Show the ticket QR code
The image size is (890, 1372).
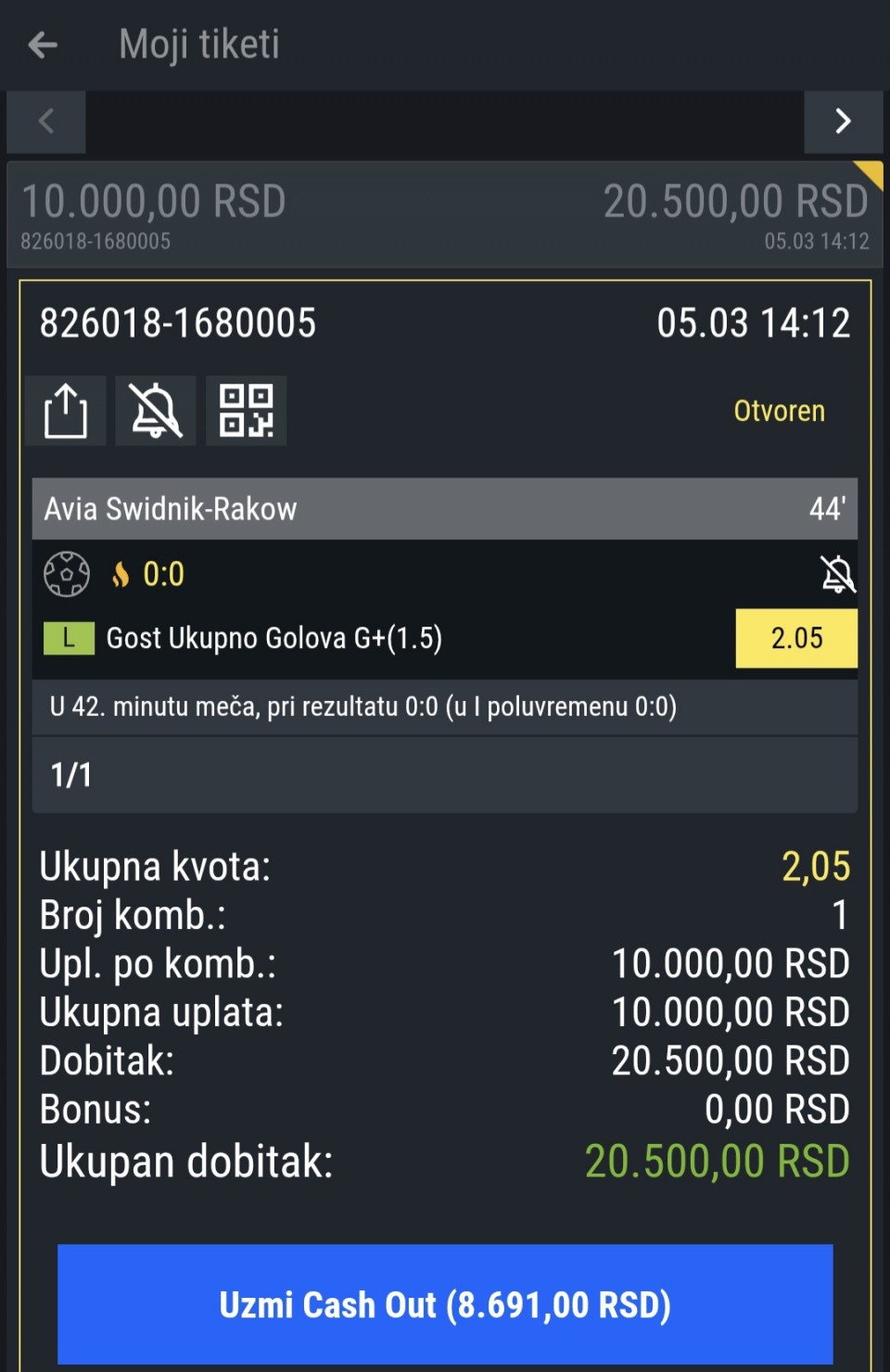(x=246, y=411)
